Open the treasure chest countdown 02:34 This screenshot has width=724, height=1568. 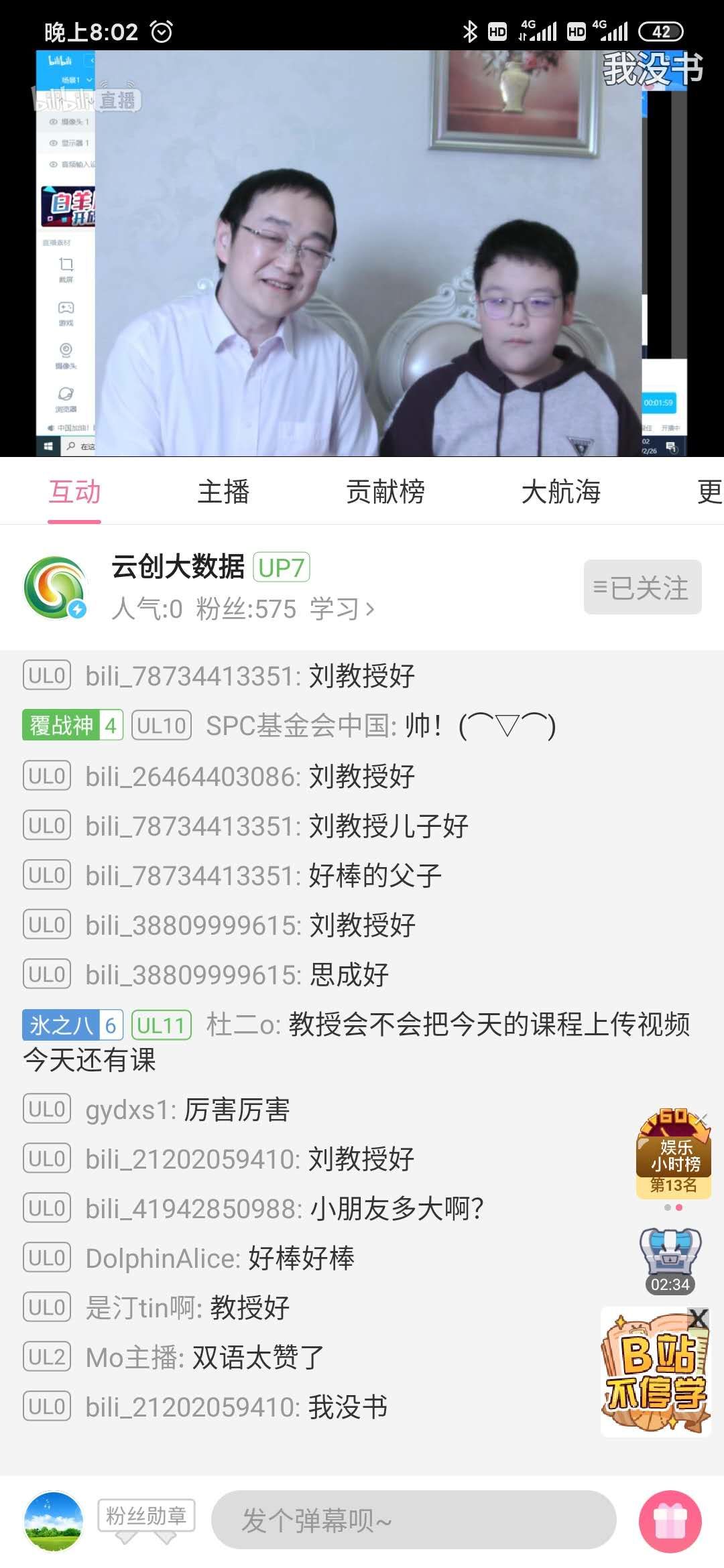point(670,1260)
